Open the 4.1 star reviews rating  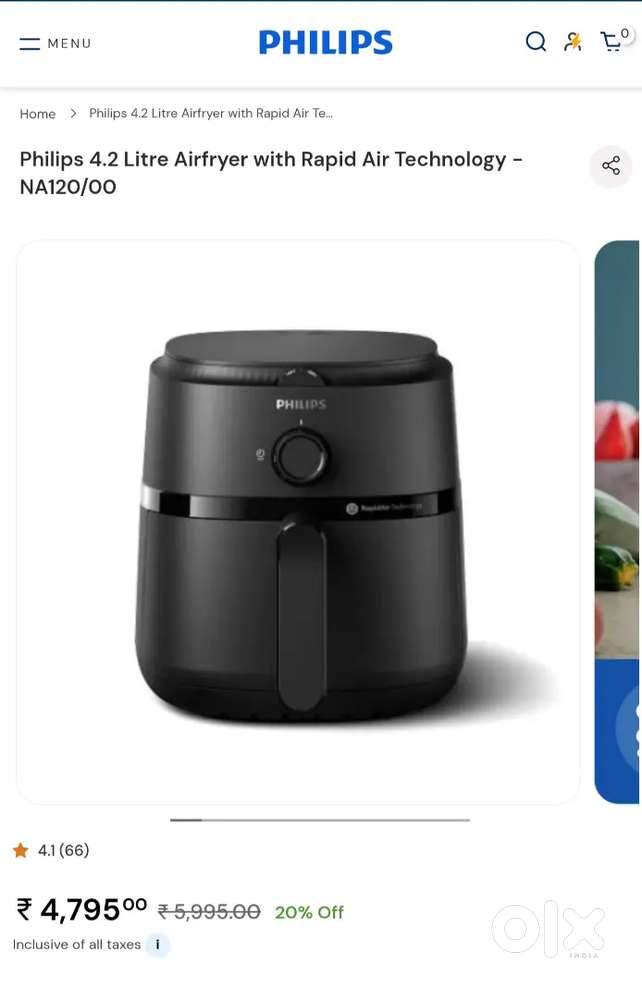(x=52, y=850)
